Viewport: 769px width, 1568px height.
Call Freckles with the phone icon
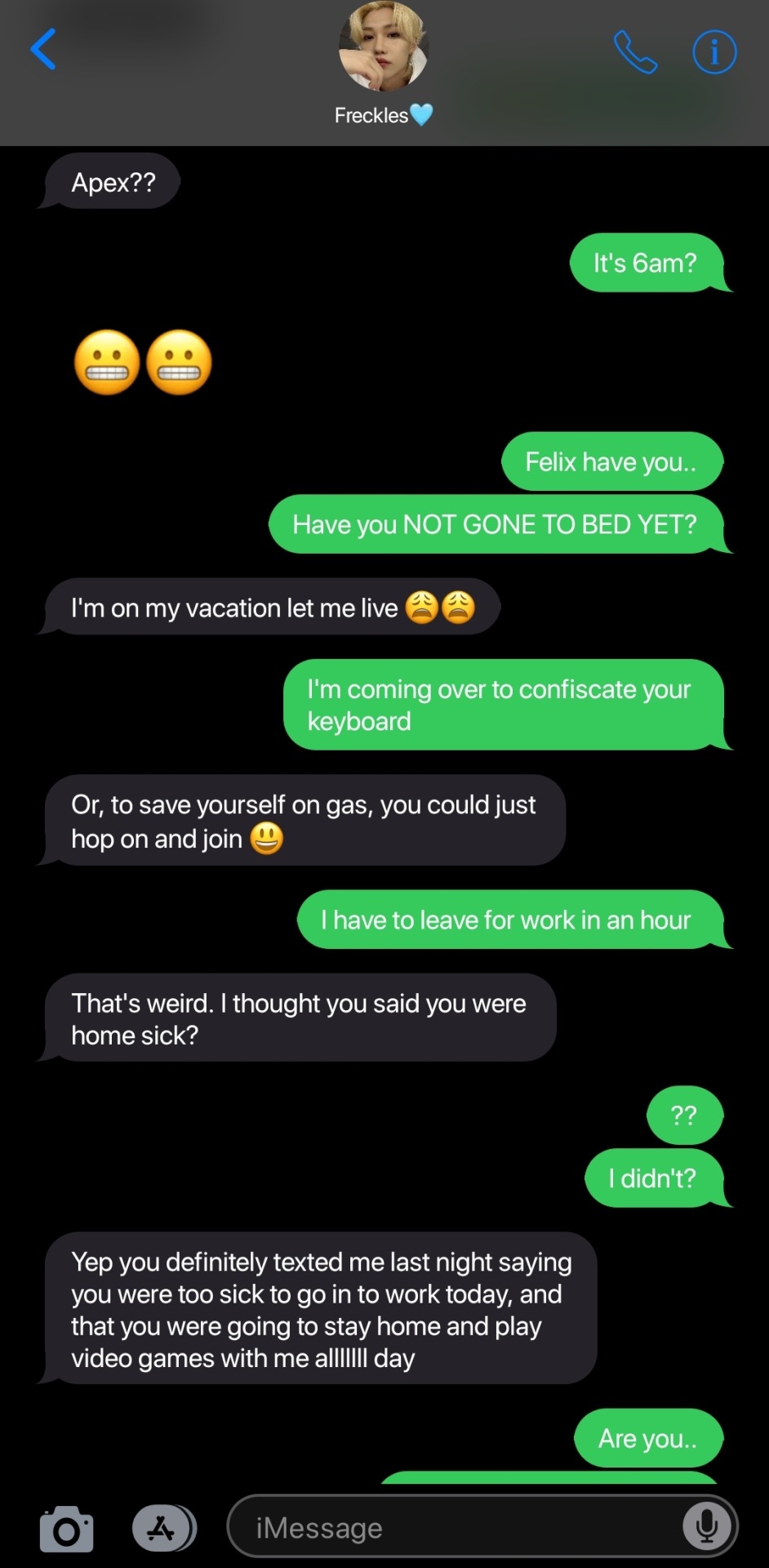tap(635, 52)
